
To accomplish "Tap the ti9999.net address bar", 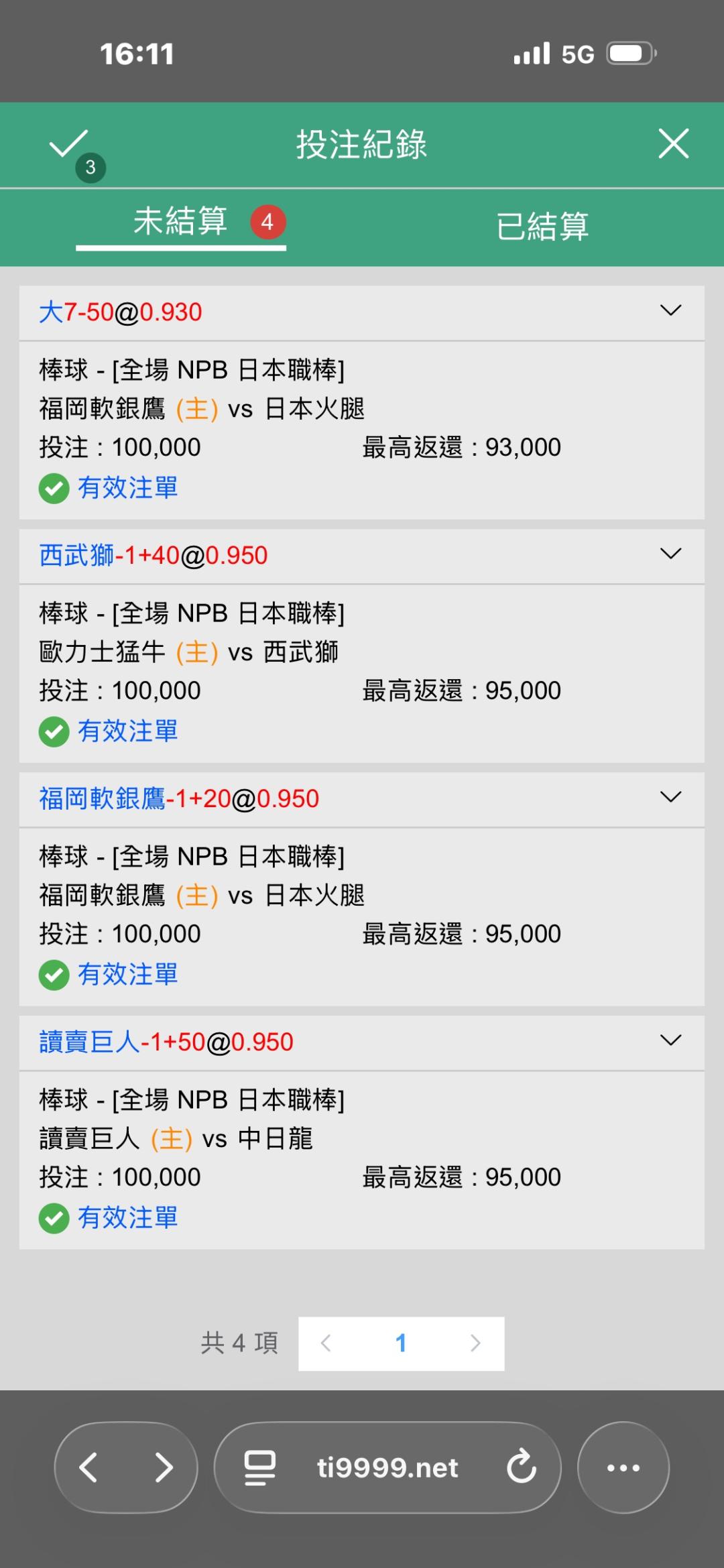I will pos(387,1467).
